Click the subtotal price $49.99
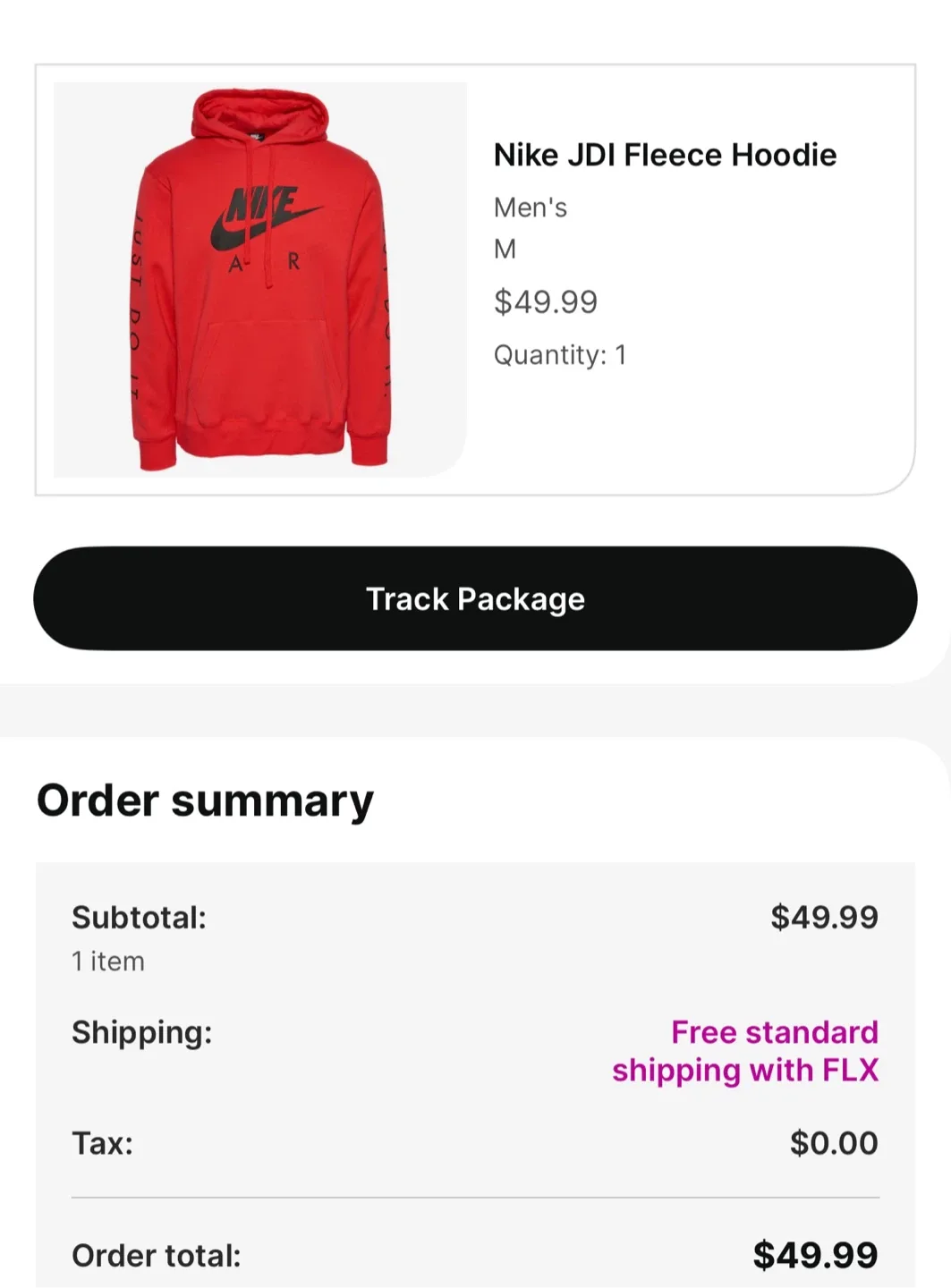Viewport: 951px width, 1288px height. pyautogui.click(x=825, y=917)
